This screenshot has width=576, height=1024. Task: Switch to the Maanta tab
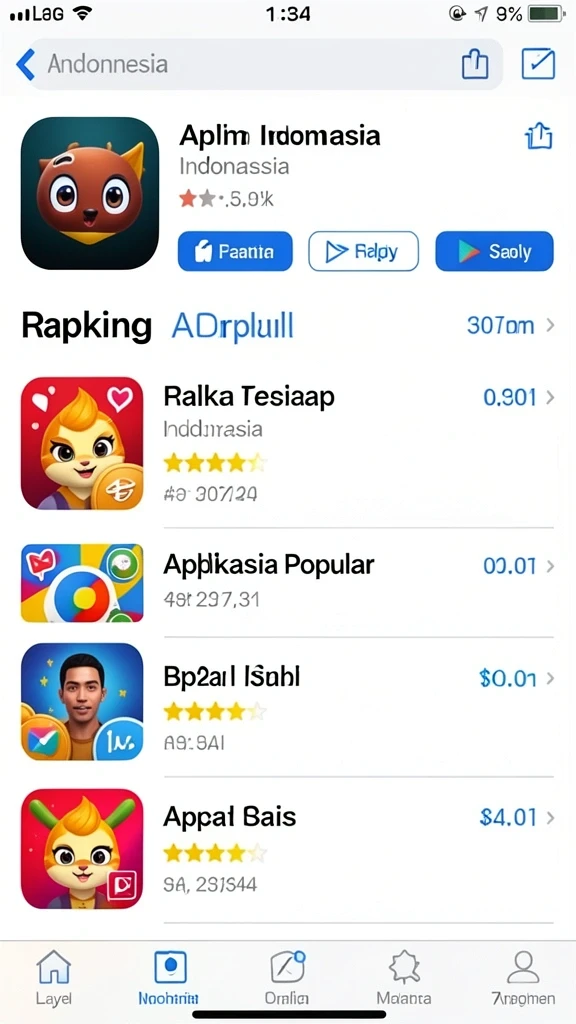[x=404, y=978]
